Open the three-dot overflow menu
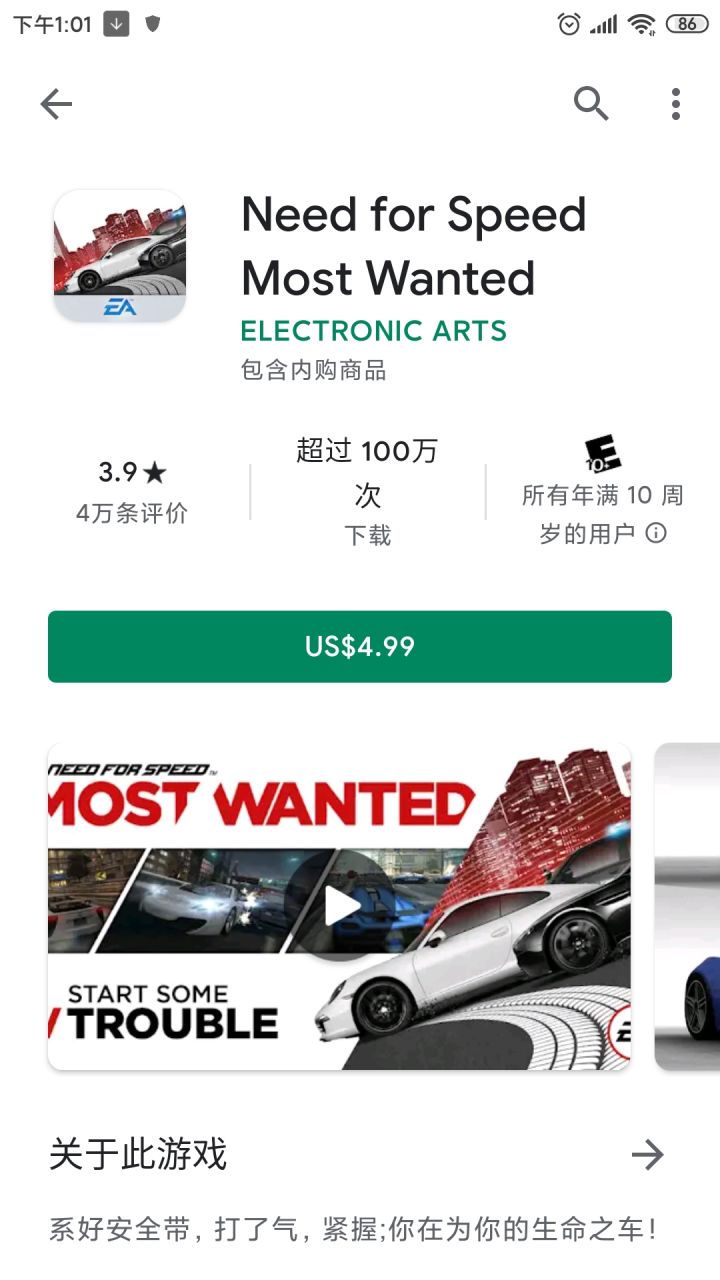 (x=676, y=103)
